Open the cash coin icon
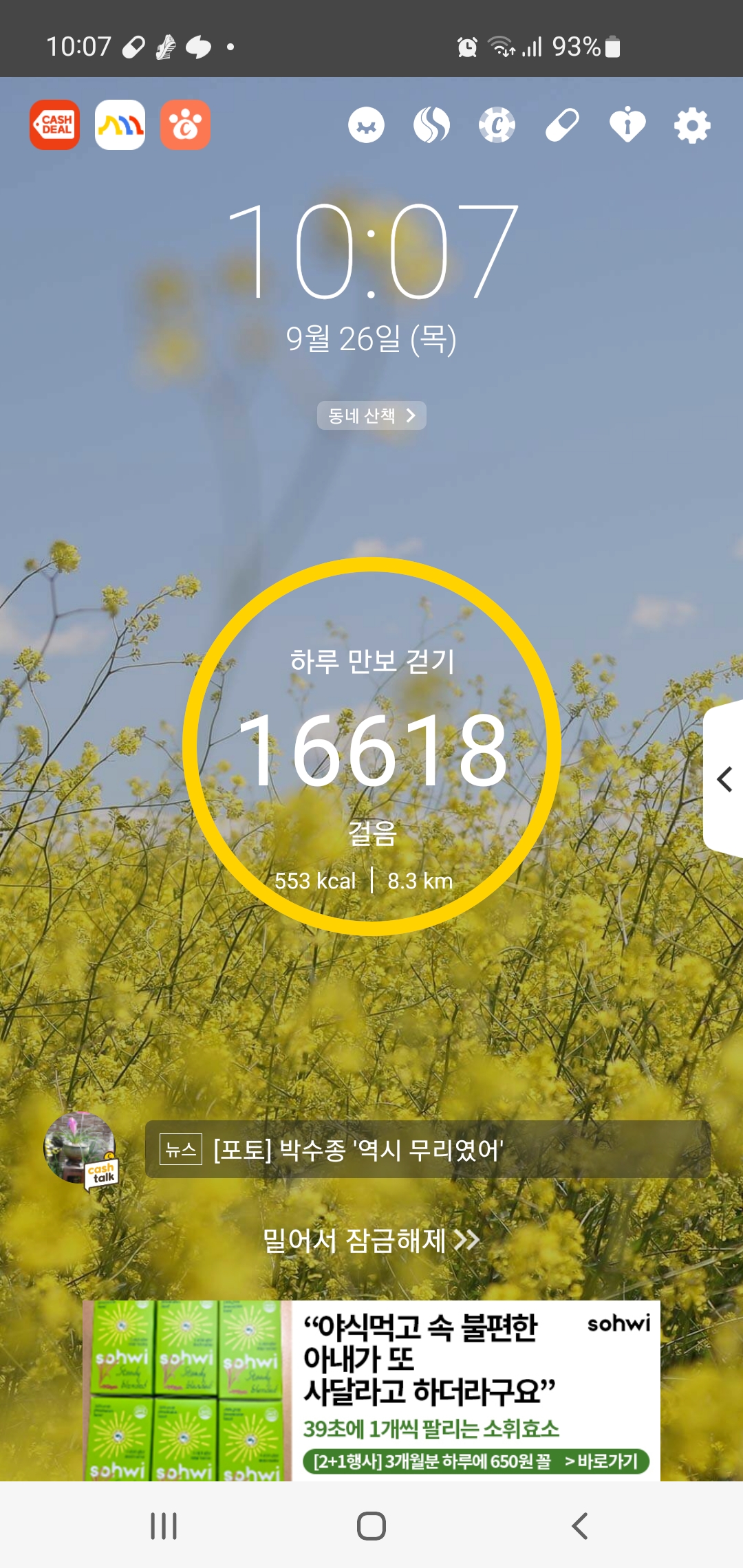This screenshot has width=743, height=1568. pyautogui.click(x=497, y=126)
